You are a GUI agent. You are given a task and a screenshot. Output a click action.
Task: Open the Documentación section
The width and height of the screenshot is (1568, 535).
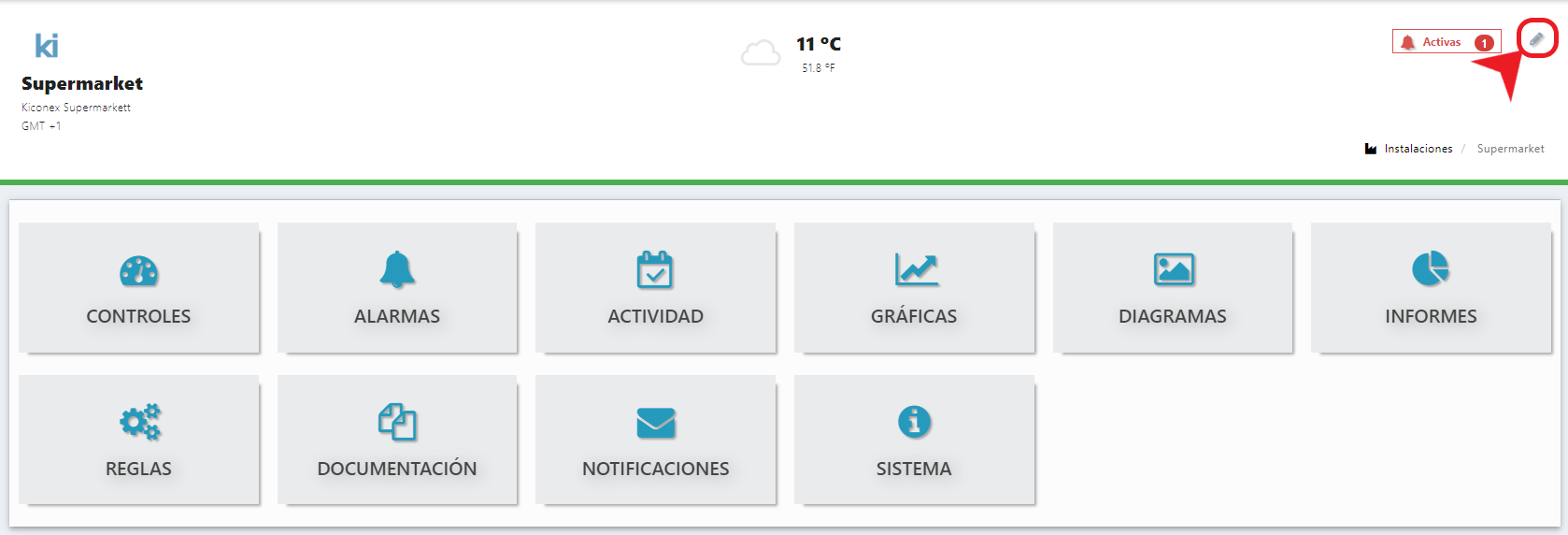397,441
